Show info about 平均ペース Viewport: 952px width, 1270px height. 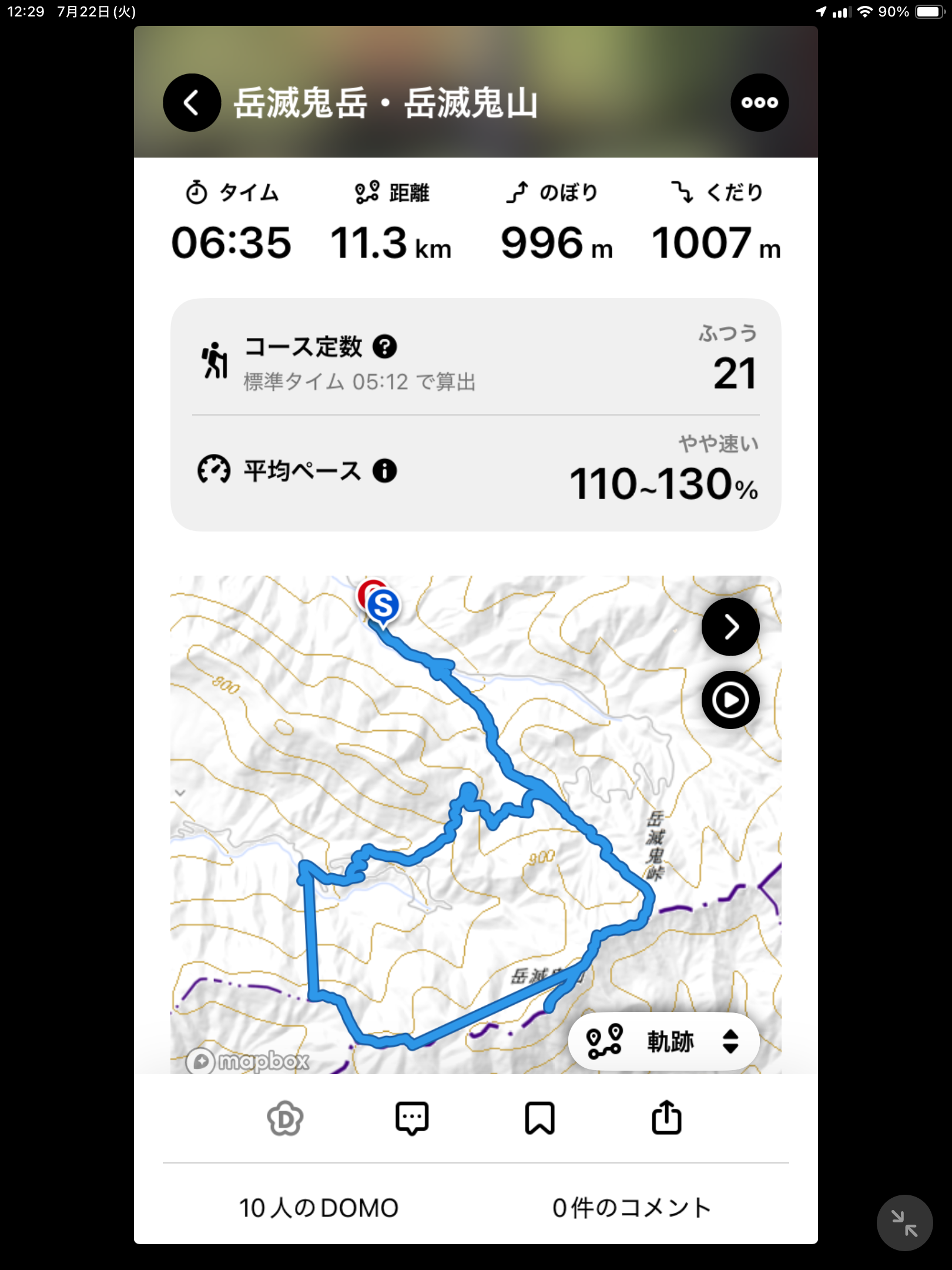click(385, 470)
